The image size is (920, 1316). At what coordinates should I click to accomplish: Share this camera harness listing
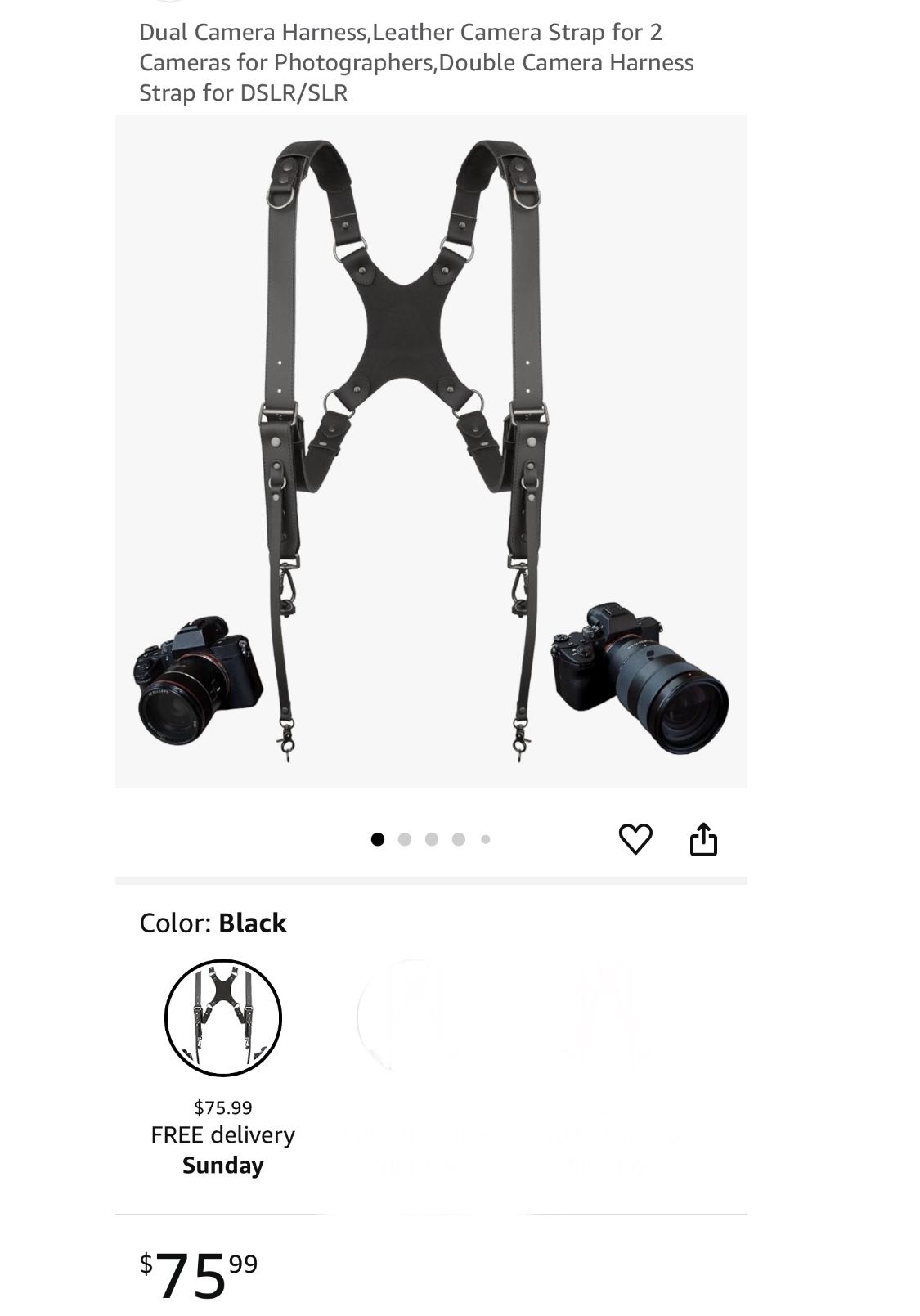tap(703, 839)
